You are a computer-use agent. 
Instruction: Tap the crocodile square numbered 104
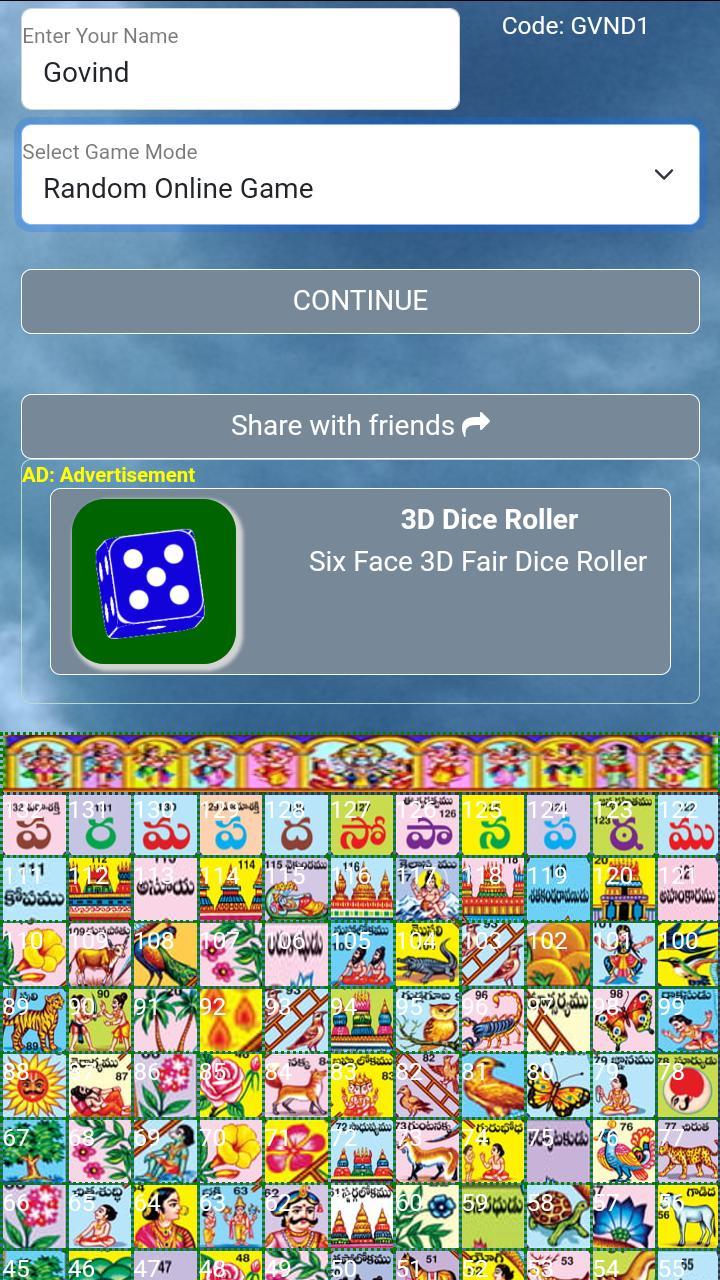point(428,953)
